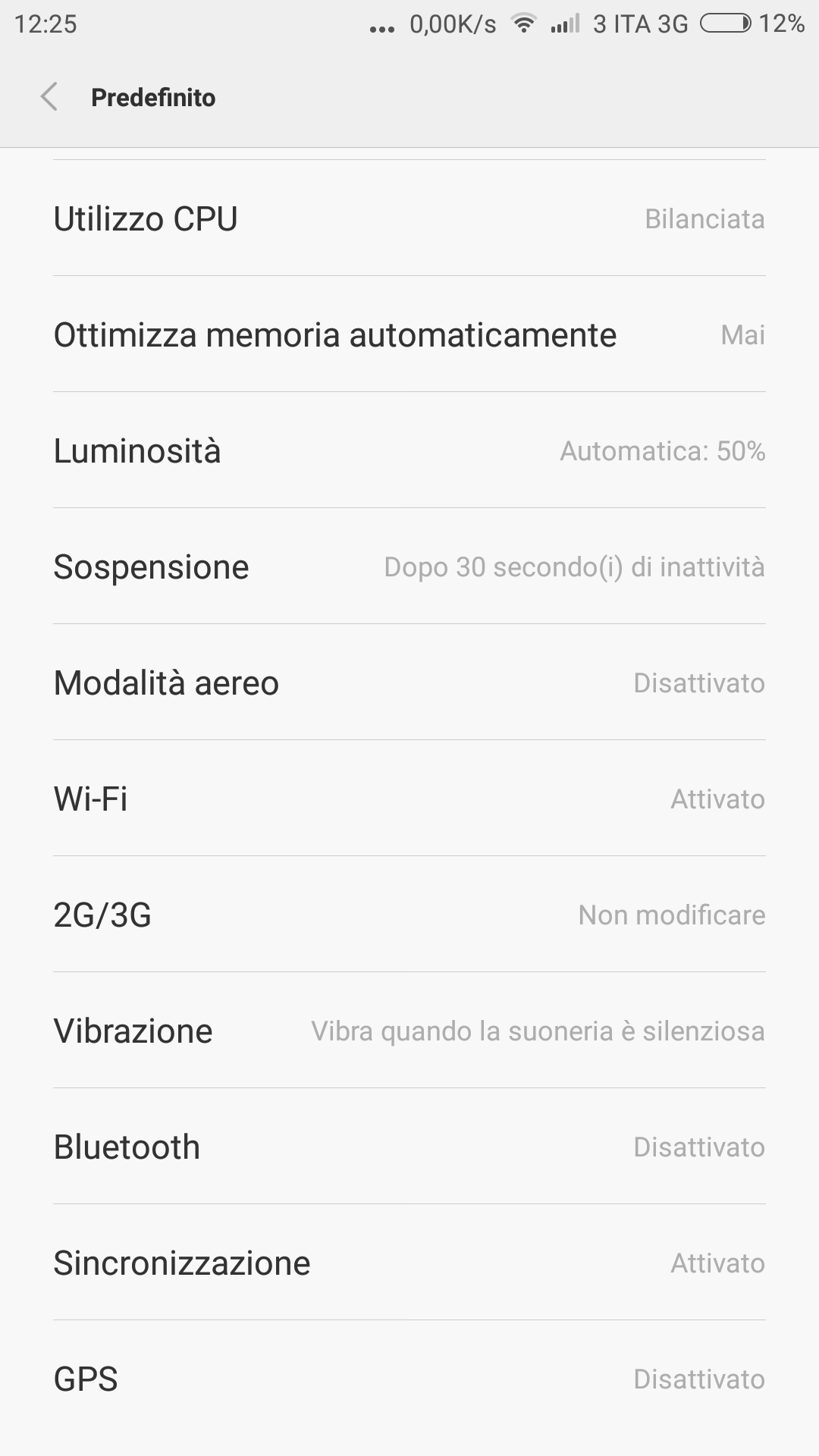The image size is (819, 1456).
Task: Go back from the Predefinito screen
Action: click(x=49, y=97)
